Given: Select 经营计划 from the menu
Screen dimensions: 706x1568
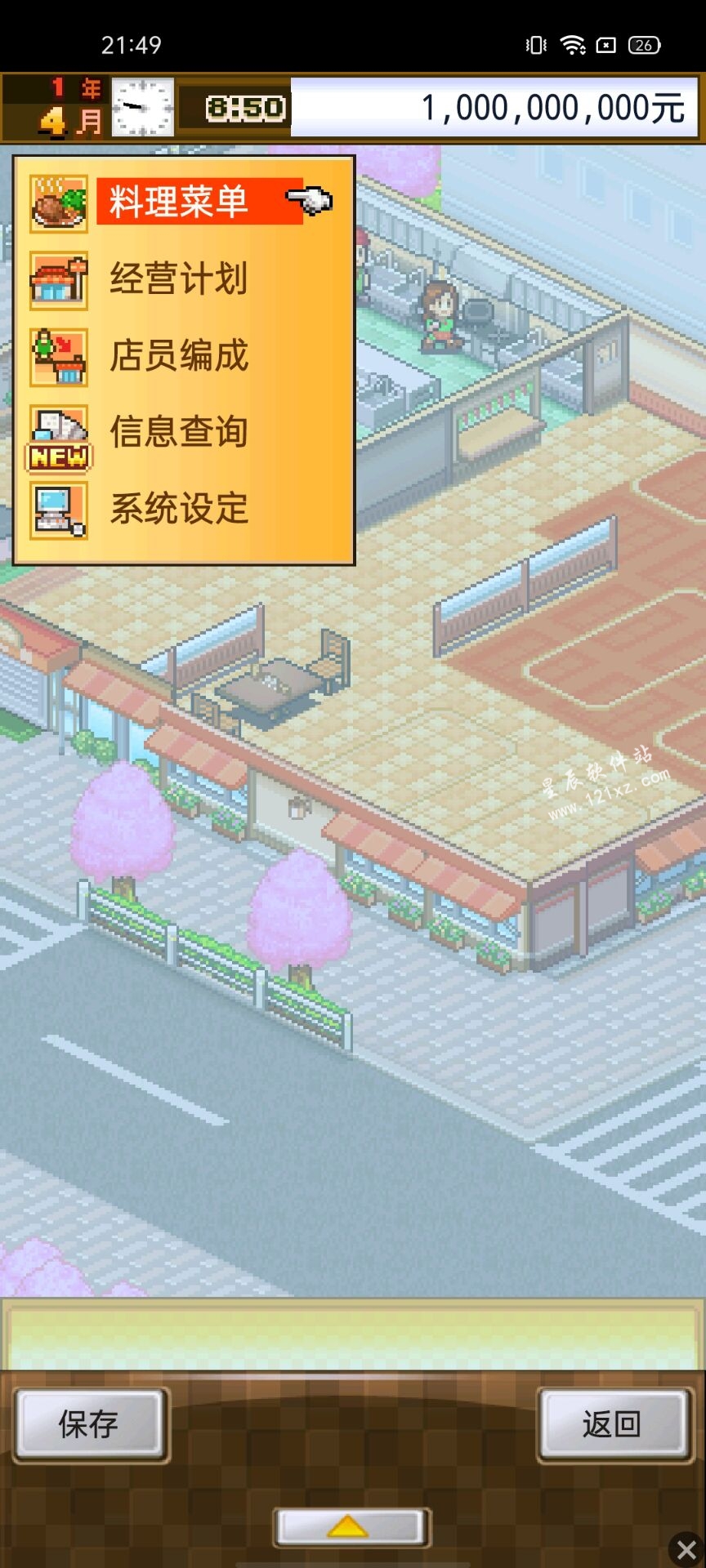Looking at the screenshot, I should click(x=180, y=278).
